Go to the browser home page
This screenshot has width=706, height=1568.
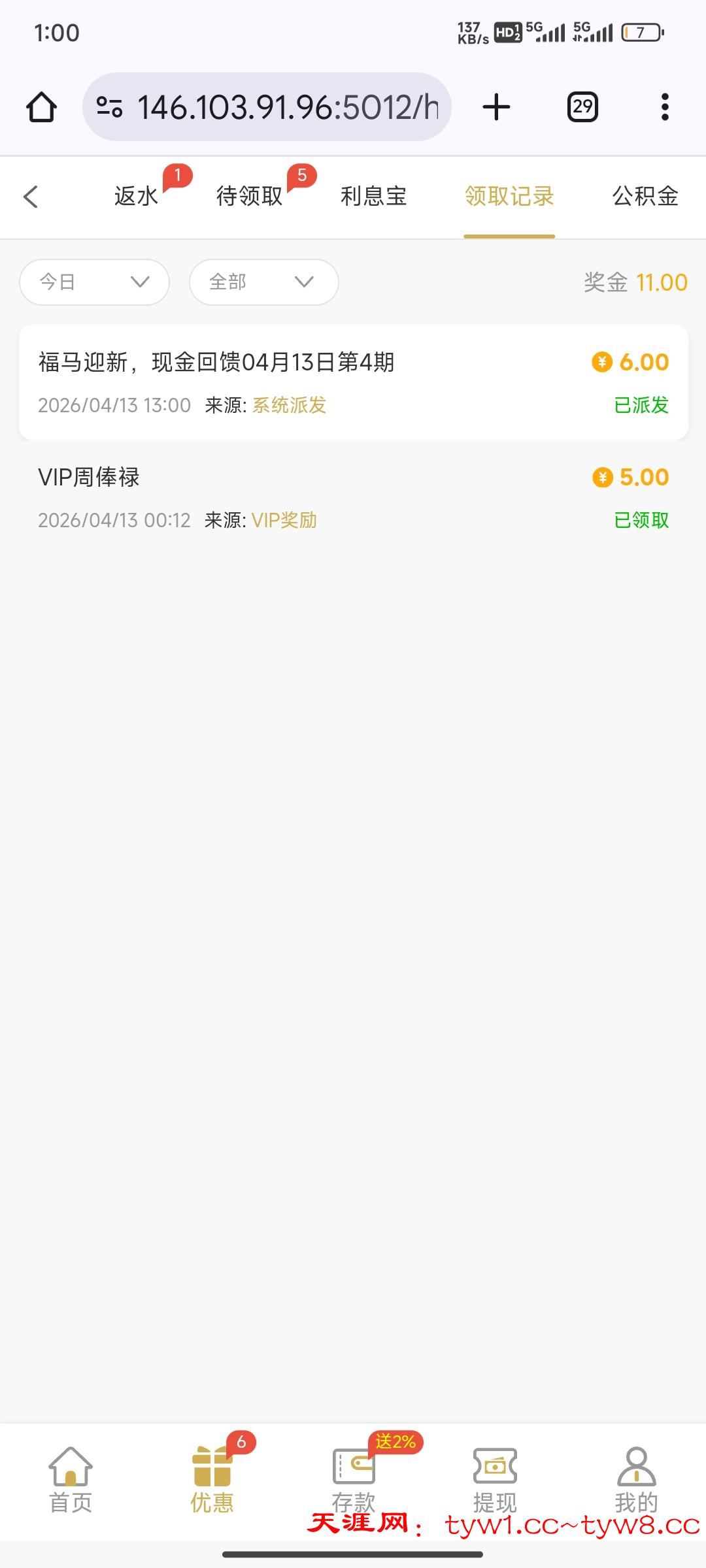tap(41, 107)
